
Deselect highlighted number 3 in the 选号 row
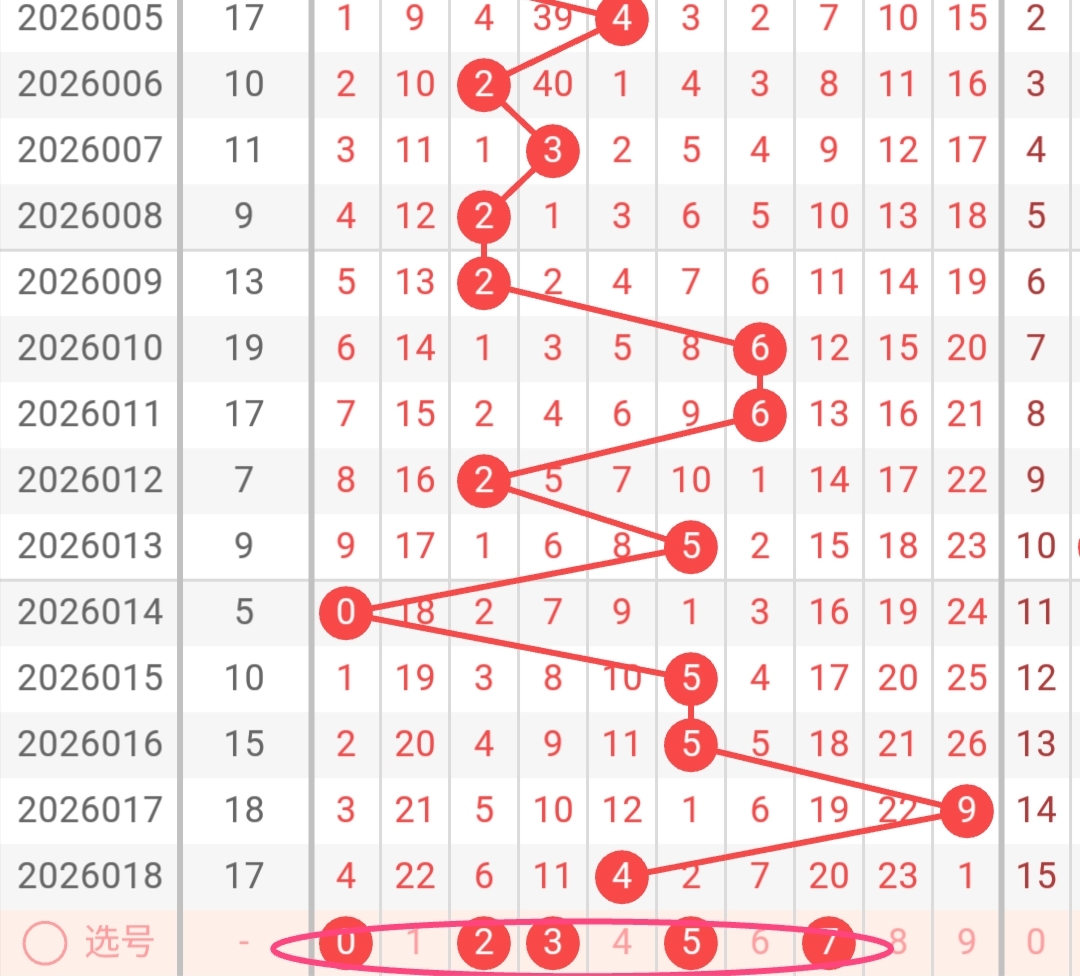552,942
